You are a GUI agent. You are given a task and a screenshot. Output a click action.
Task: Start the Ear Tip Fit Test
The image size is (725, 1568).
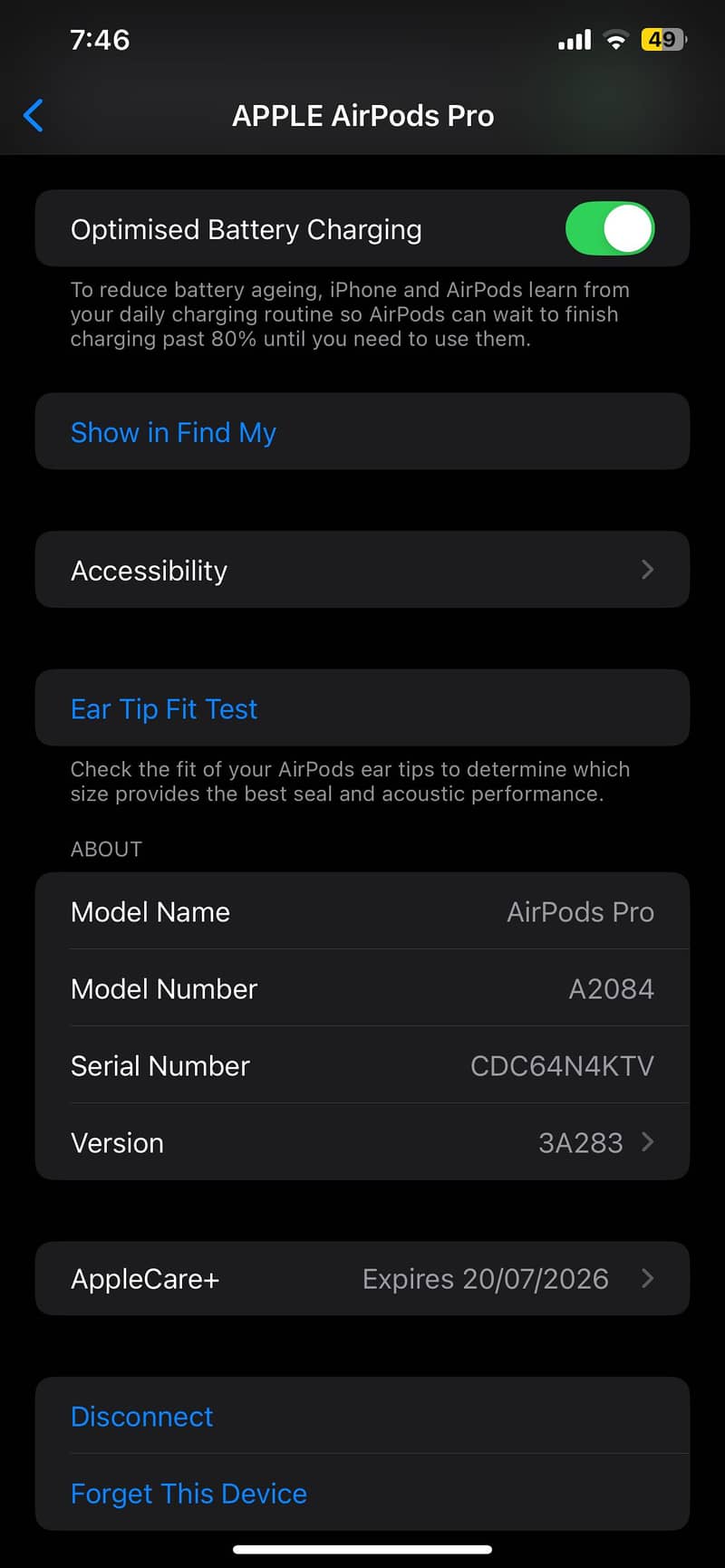pos(164,708)
